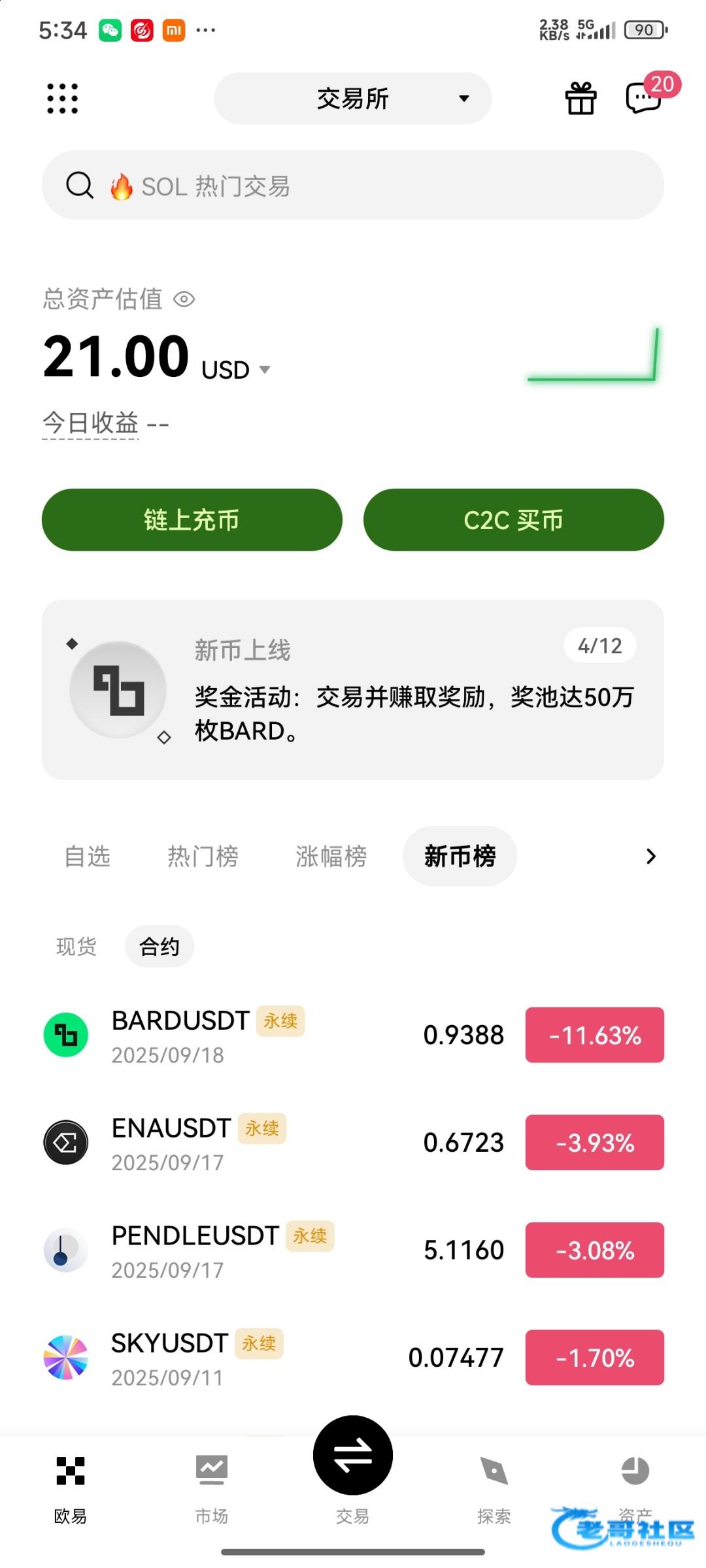Open messages with 20 unread badge
This screenshot has height=1568, width=706.
click(x=645, y=99)
